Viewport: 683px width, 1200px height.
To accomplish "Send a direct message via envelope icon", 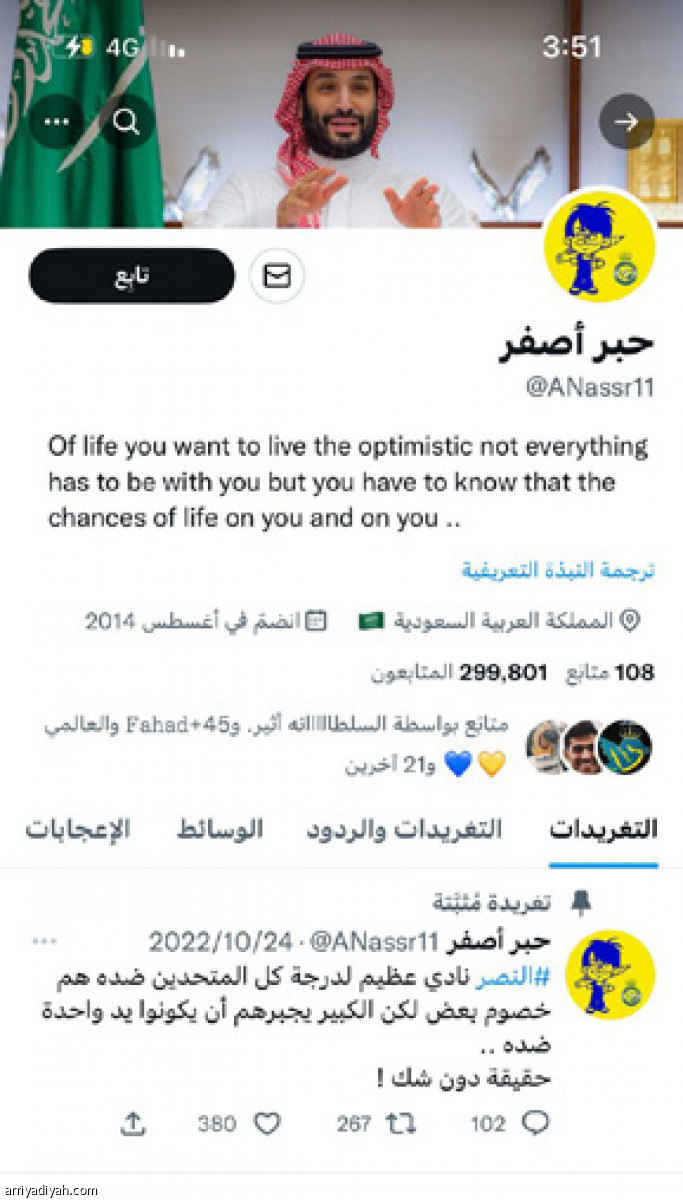I will pos(275,276).
